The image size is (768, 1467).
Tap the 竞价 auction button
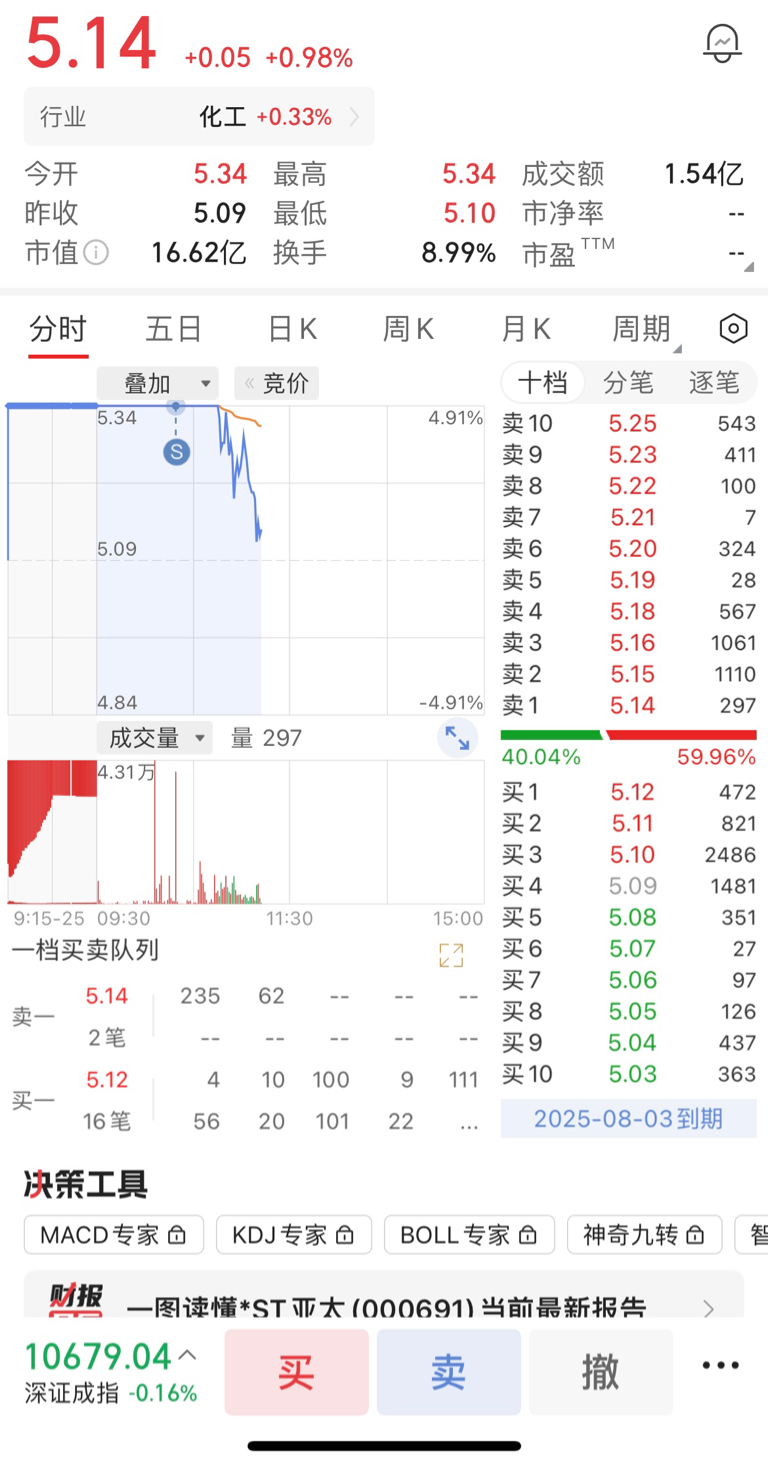pyautogui.click(x=277, y=383)
